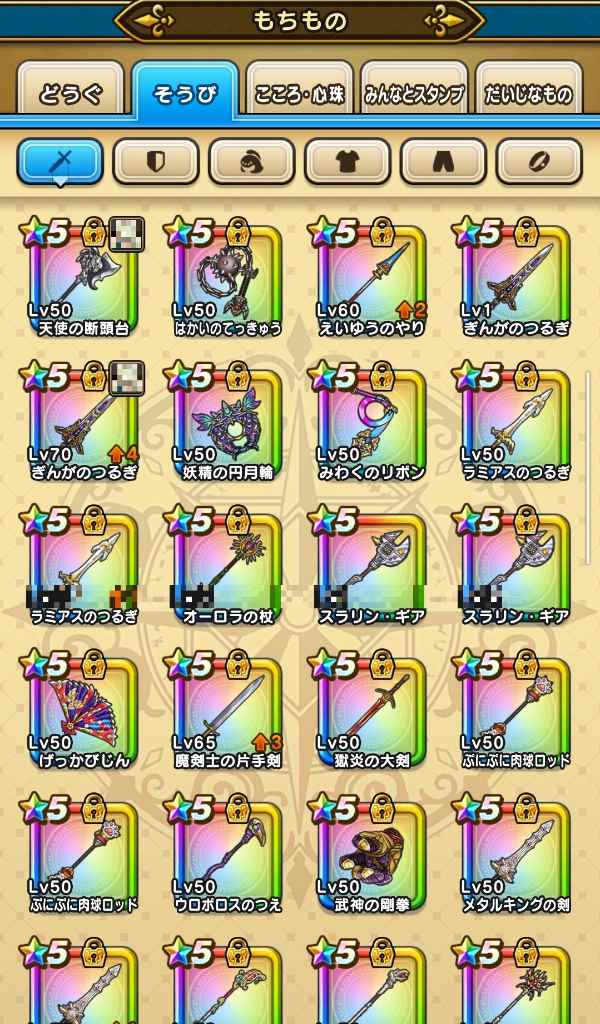The width and height of the screenshot is (600, 1024).
Task: Select the weapon sword filter
Action: (x=60, y=161)
